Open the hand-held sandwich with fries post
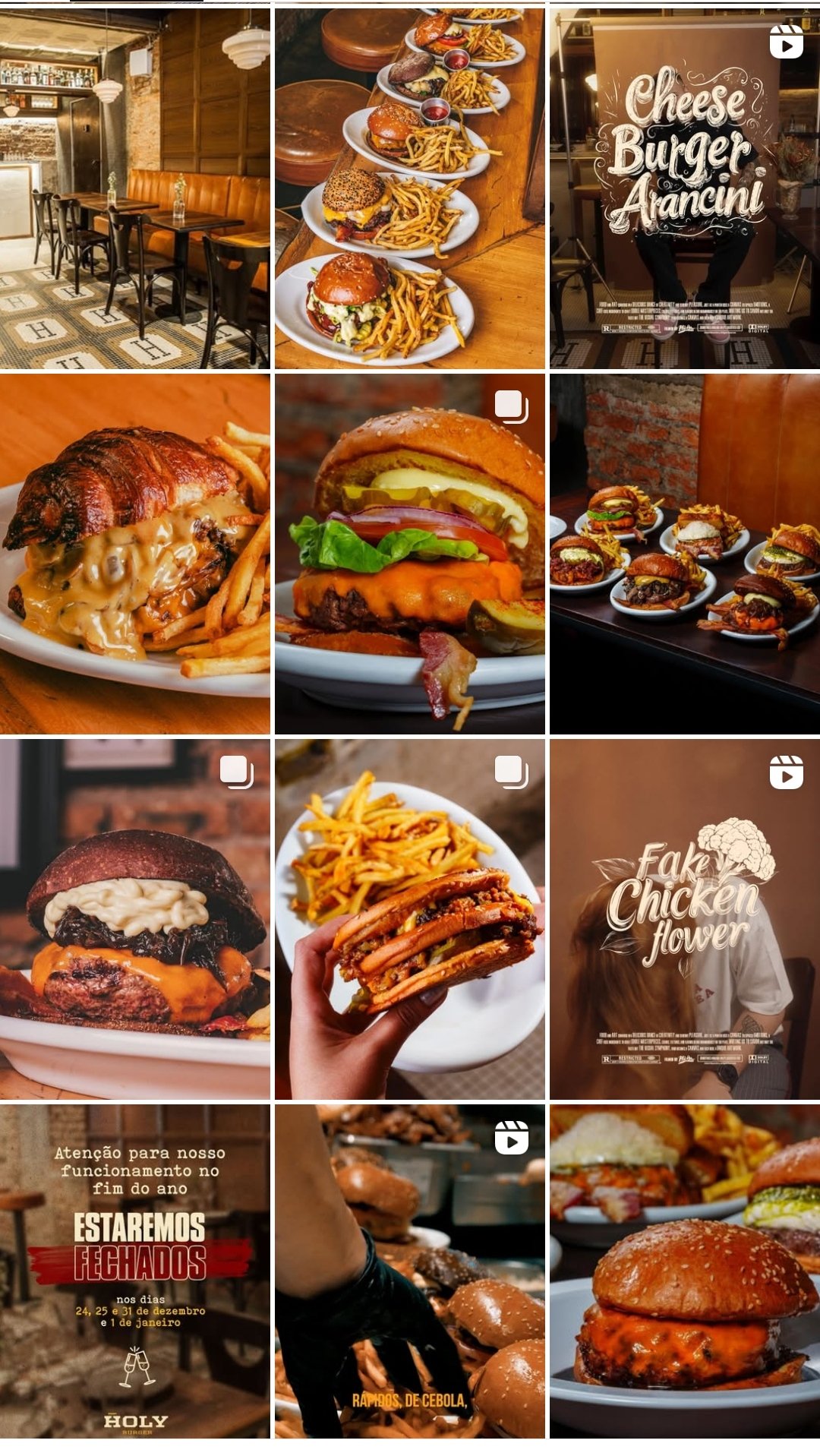 pos(409,919)
